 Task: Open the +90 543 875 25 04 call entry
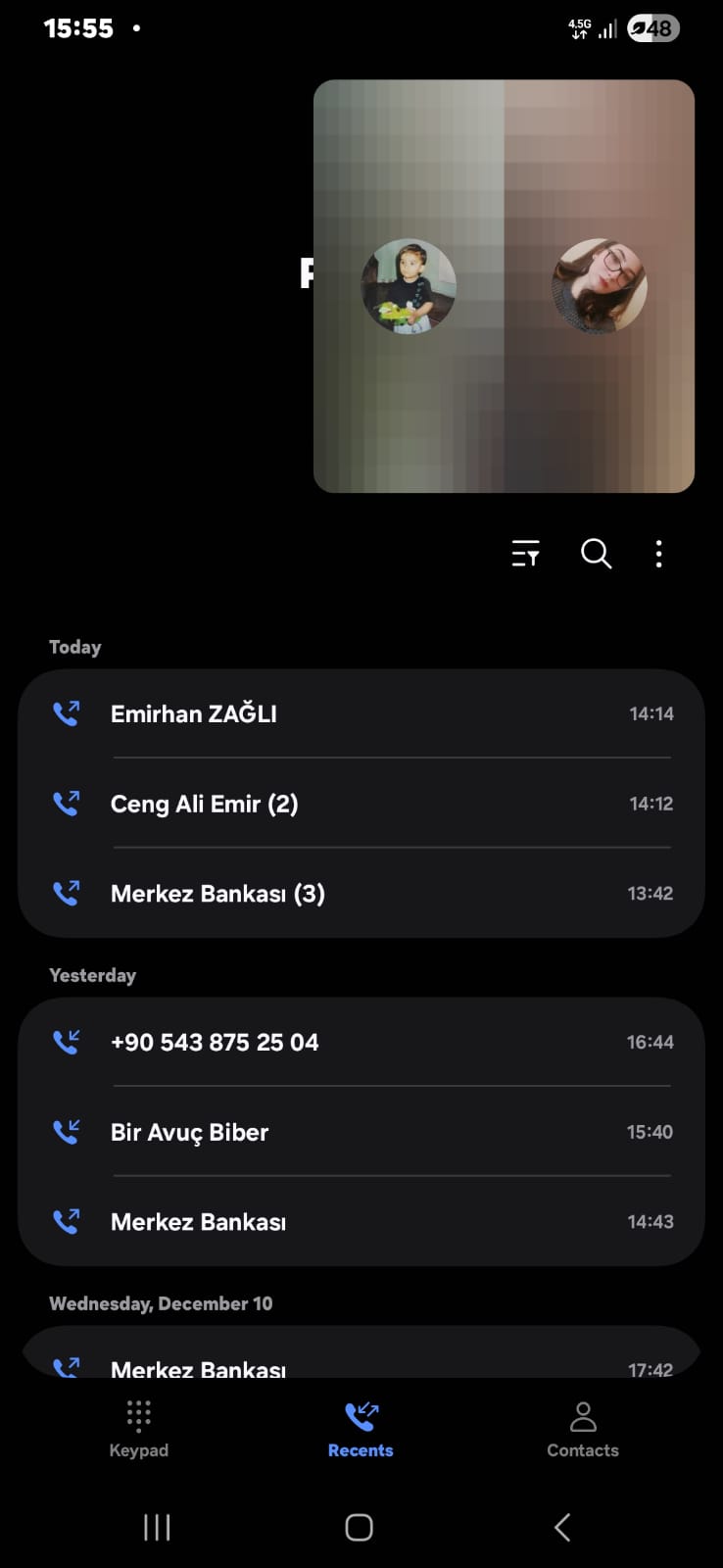[x=361, y=1042]
